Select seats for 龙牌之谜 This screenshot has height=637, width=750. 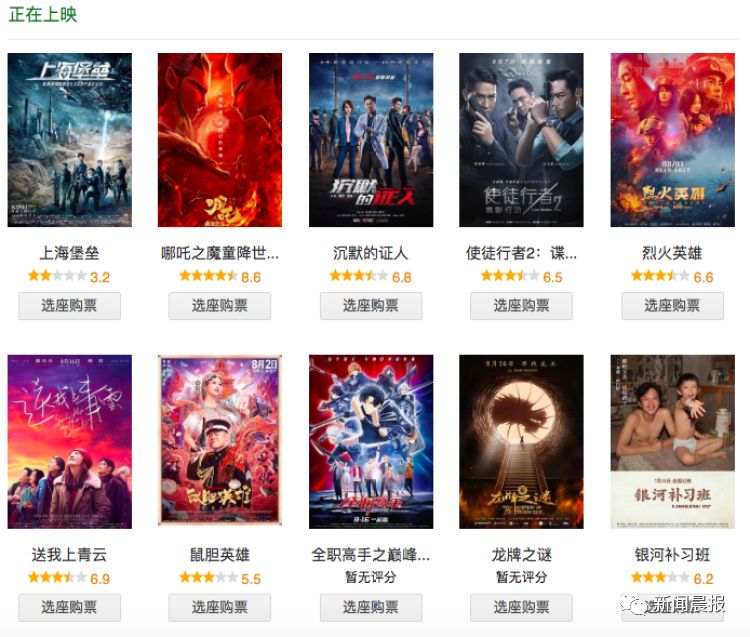coord(521,607)
